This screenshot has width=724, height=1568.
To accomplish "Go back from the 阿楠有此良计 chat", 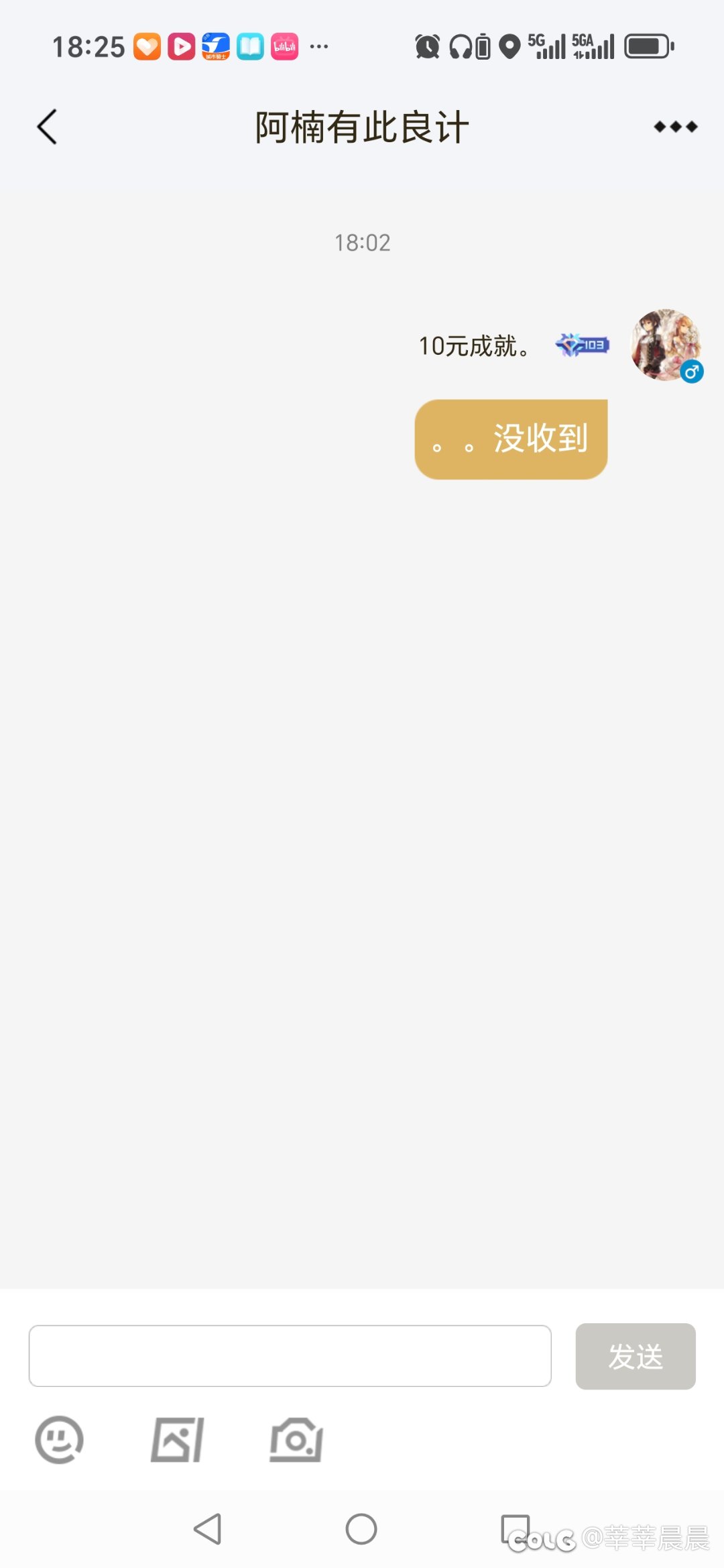I will click(x=47, y=127).
